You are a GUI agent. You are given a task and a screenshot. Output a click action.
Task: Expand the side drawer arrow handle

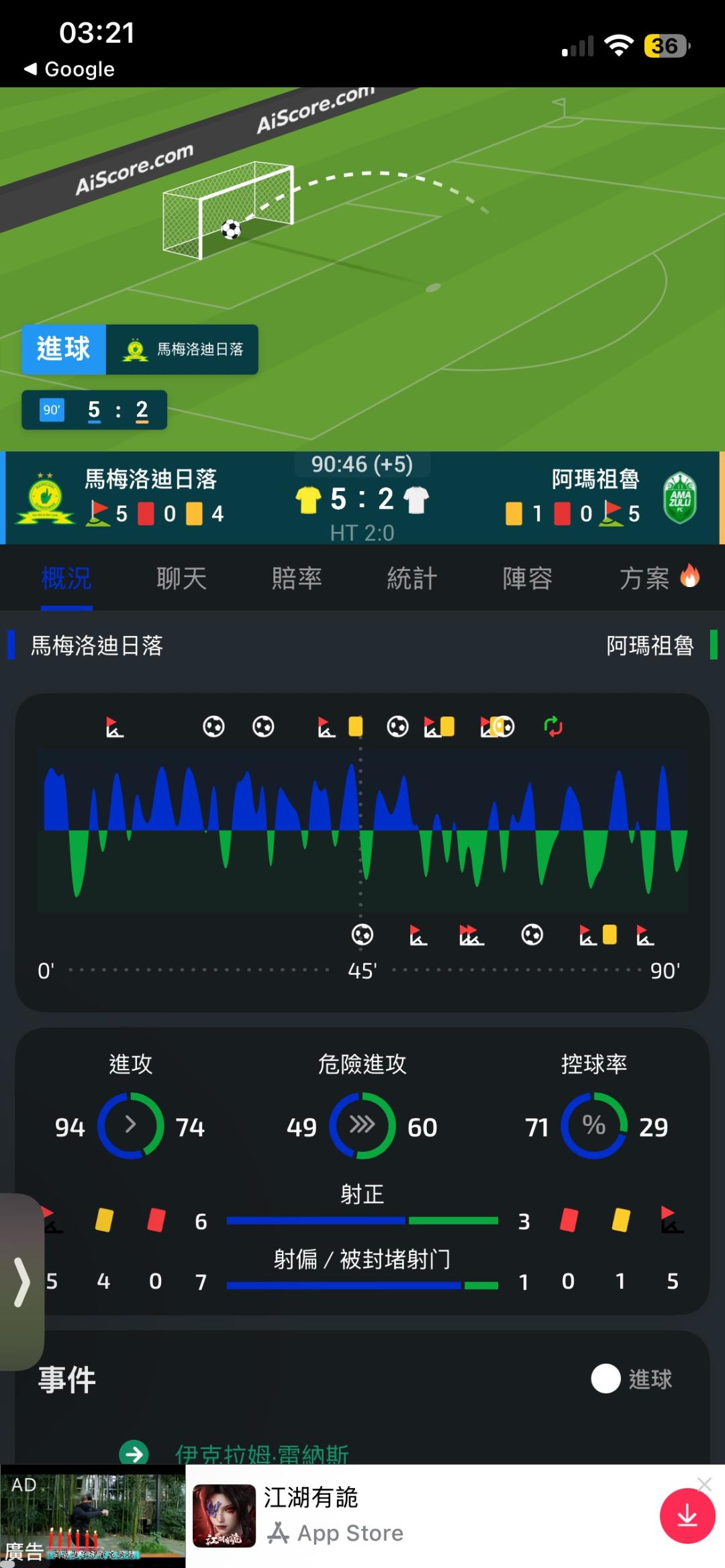click(21, 1282)
